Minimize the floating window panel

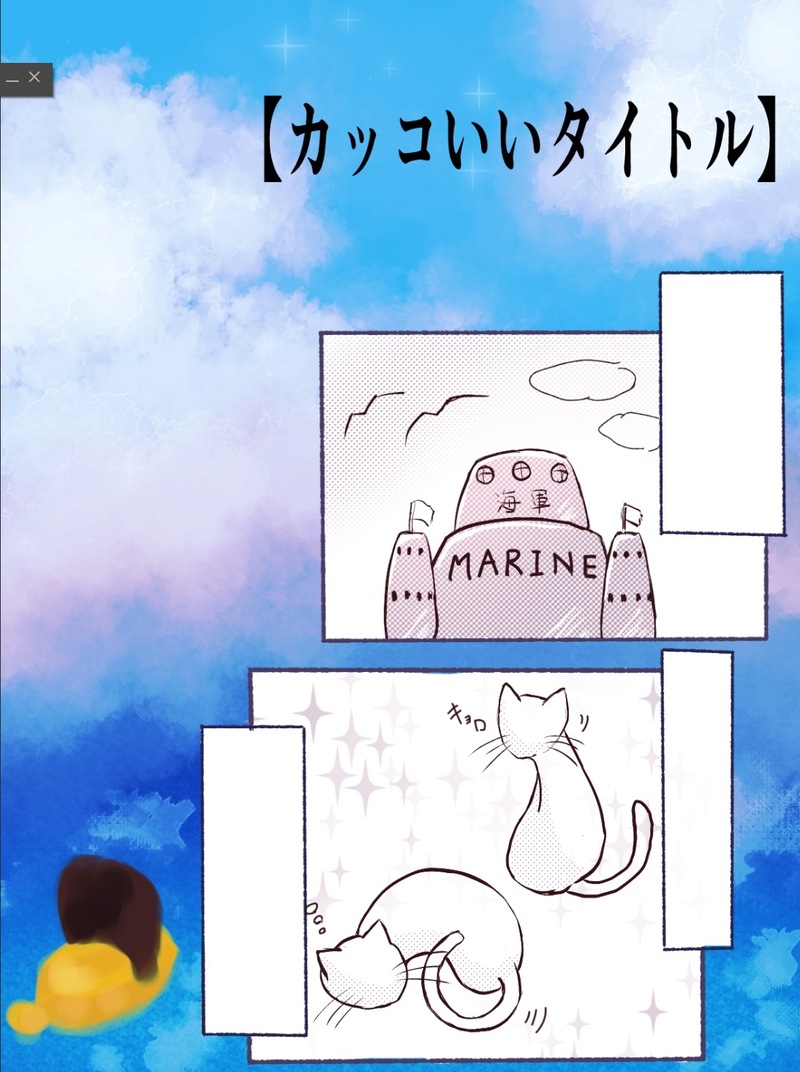pos(12,79)
